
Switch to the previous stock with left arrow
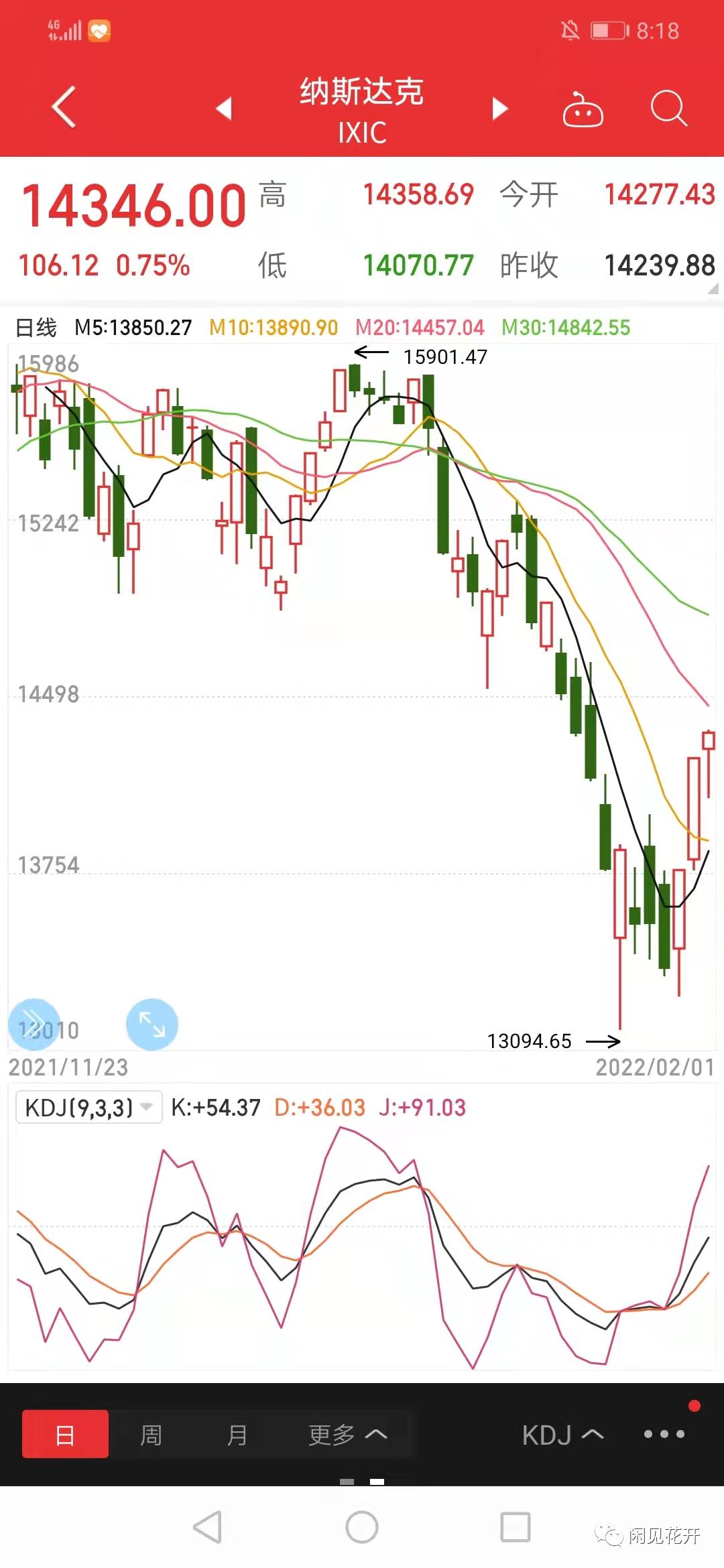224,109
